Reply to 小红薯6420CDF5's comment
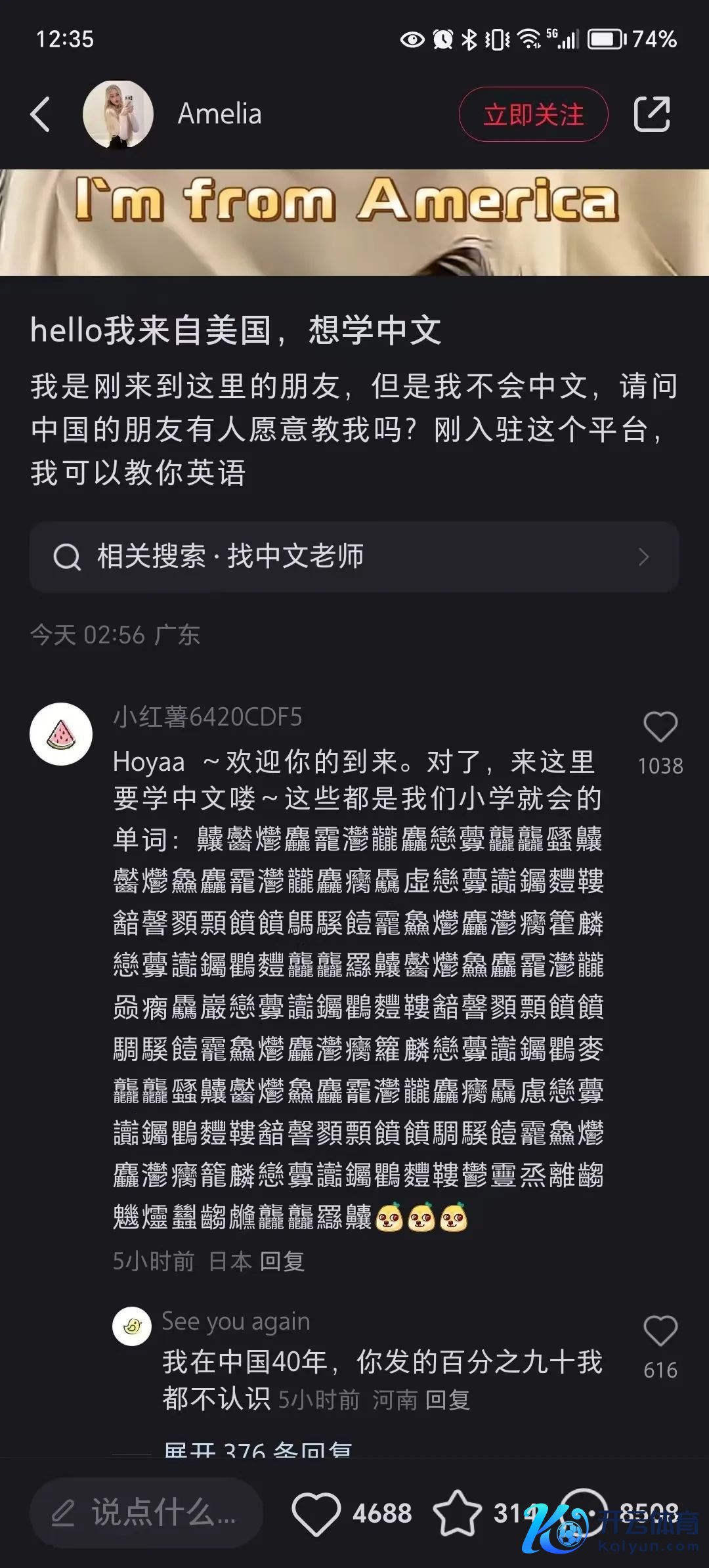Screen dimensions: 709x1568 pos(282,1261)
